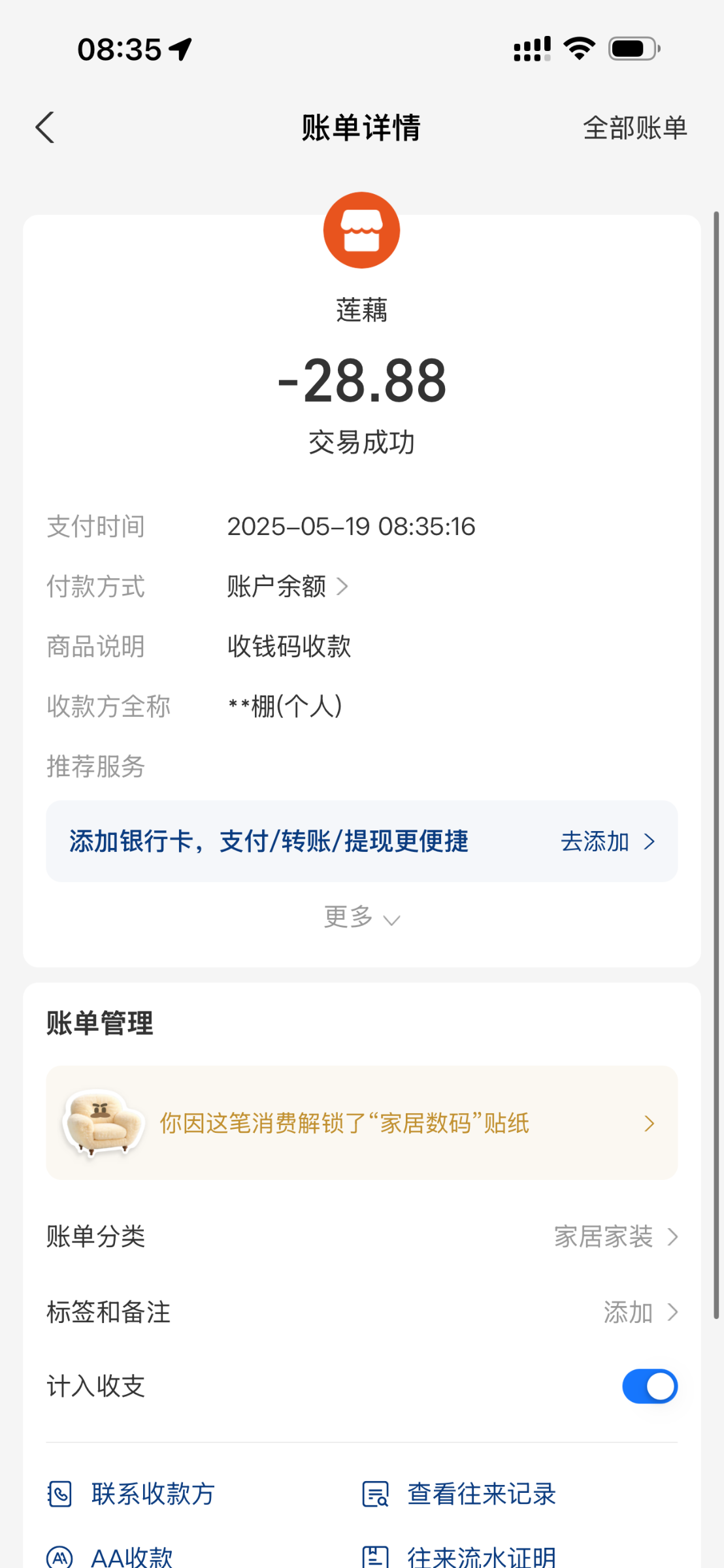This screenshot has width=724, height=1568.
Task: Open 往来流水证明
Action: tap(460, 1558)
